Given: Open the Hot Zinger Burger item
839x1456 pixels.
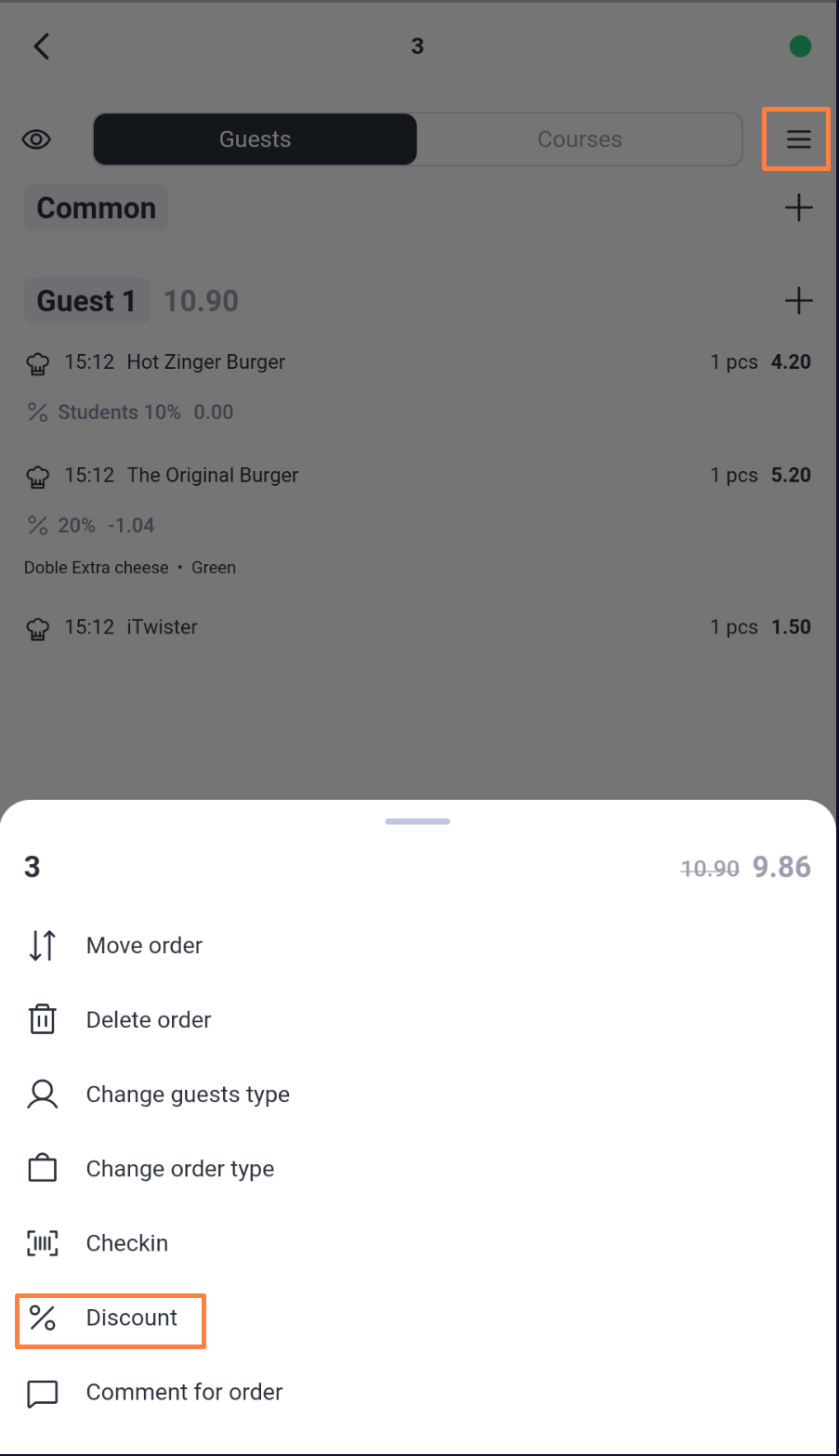Looking at the screenshot, I should (418, 362).
